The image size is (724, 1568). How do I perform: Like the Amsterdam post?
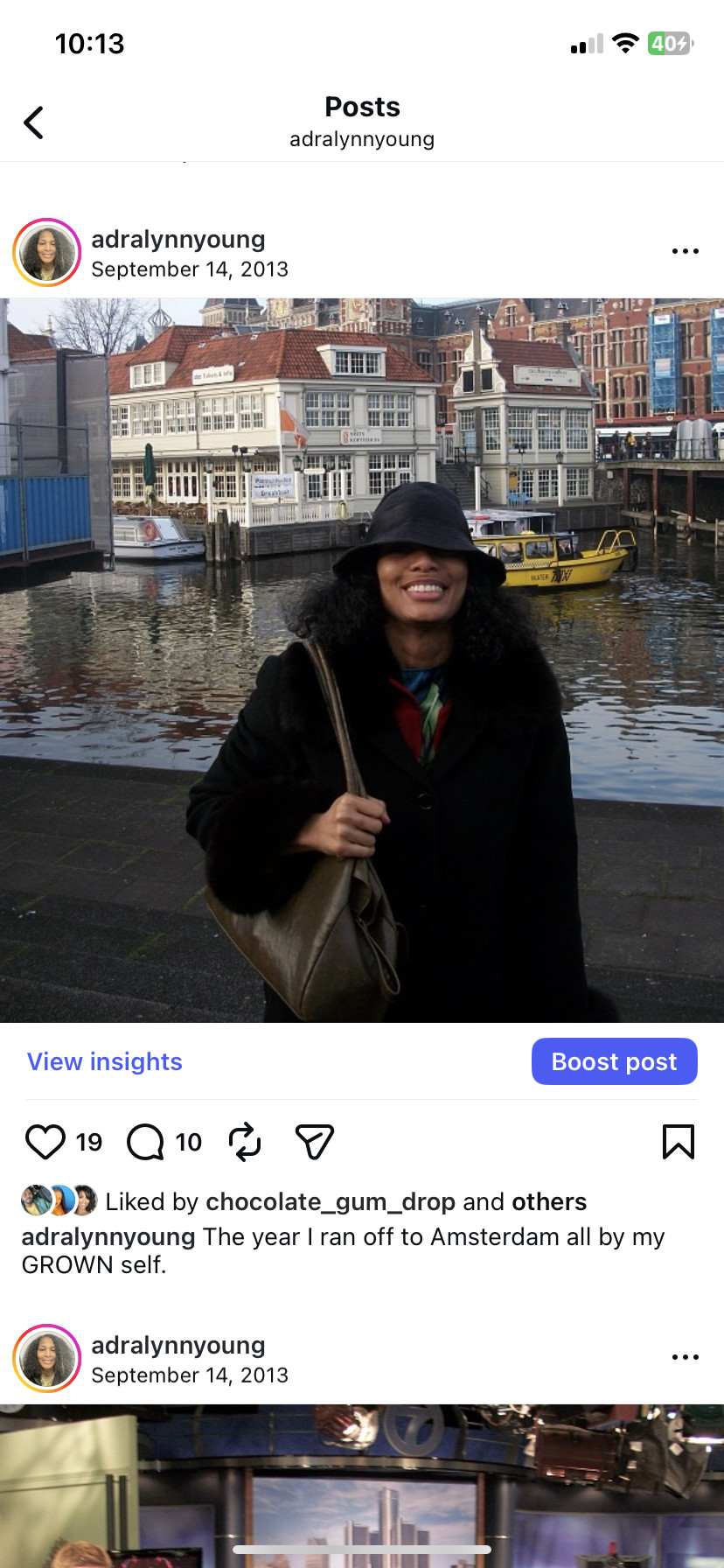point(45,1142)
